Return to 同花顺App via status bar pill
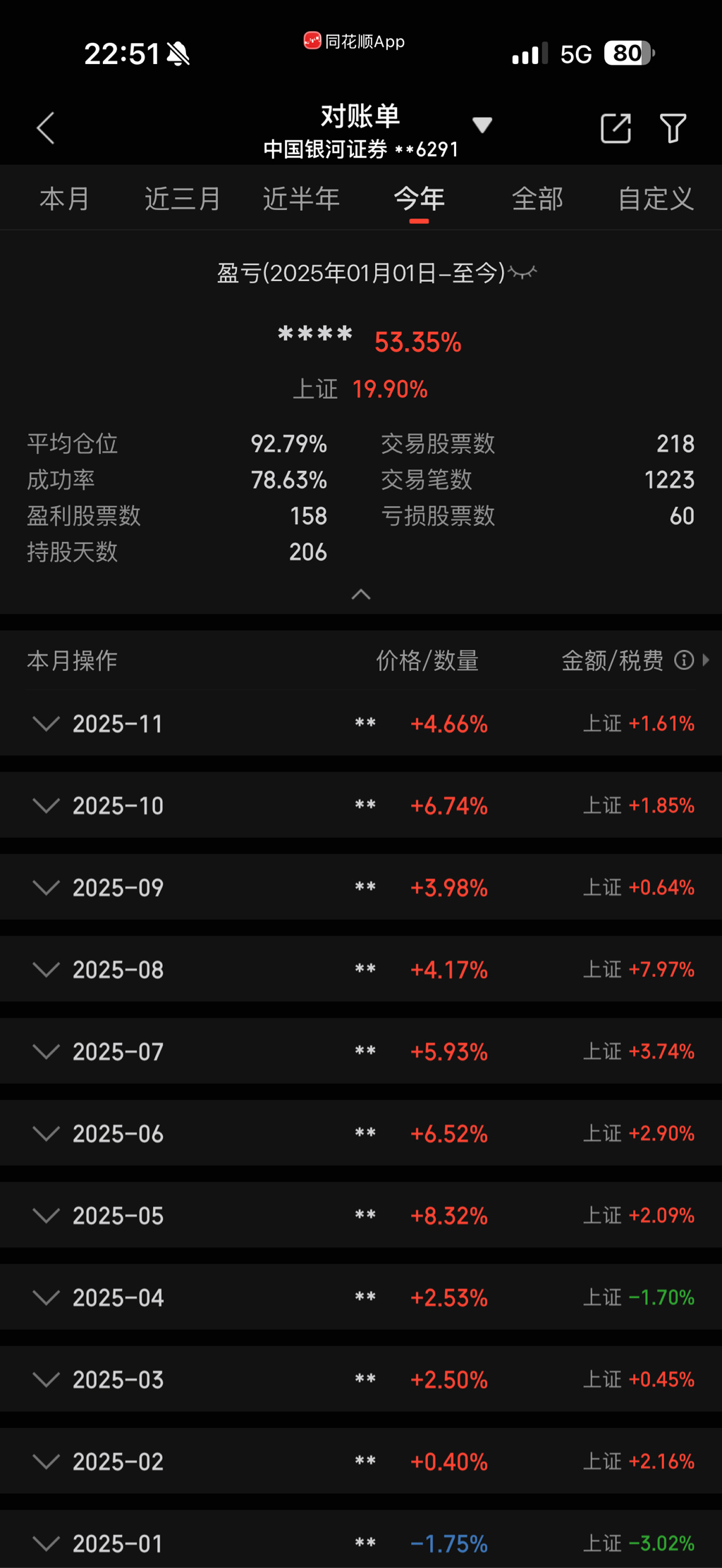This screenshot has width=722, height=1568. pyautogui.click(x=355, y=42)
